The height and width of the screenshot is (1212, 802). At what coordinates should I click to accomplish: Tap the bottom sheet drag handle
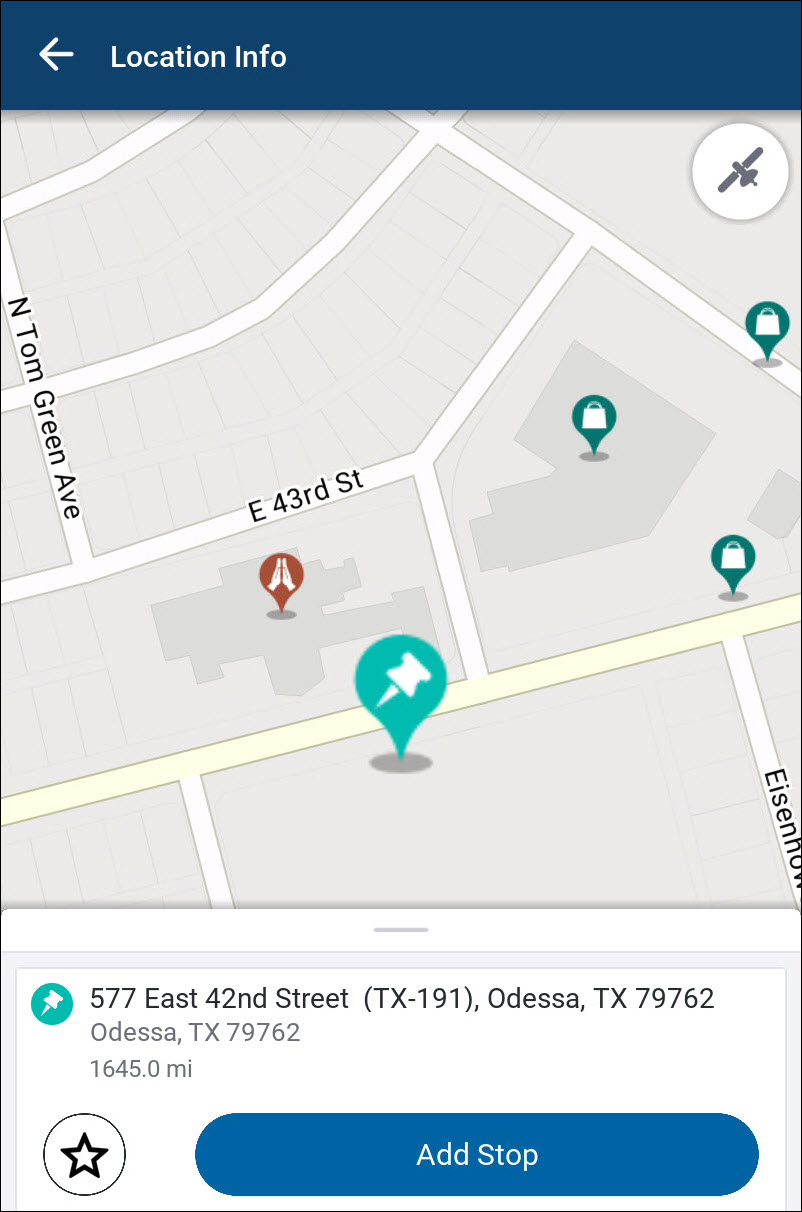click(x=401, y=930)
